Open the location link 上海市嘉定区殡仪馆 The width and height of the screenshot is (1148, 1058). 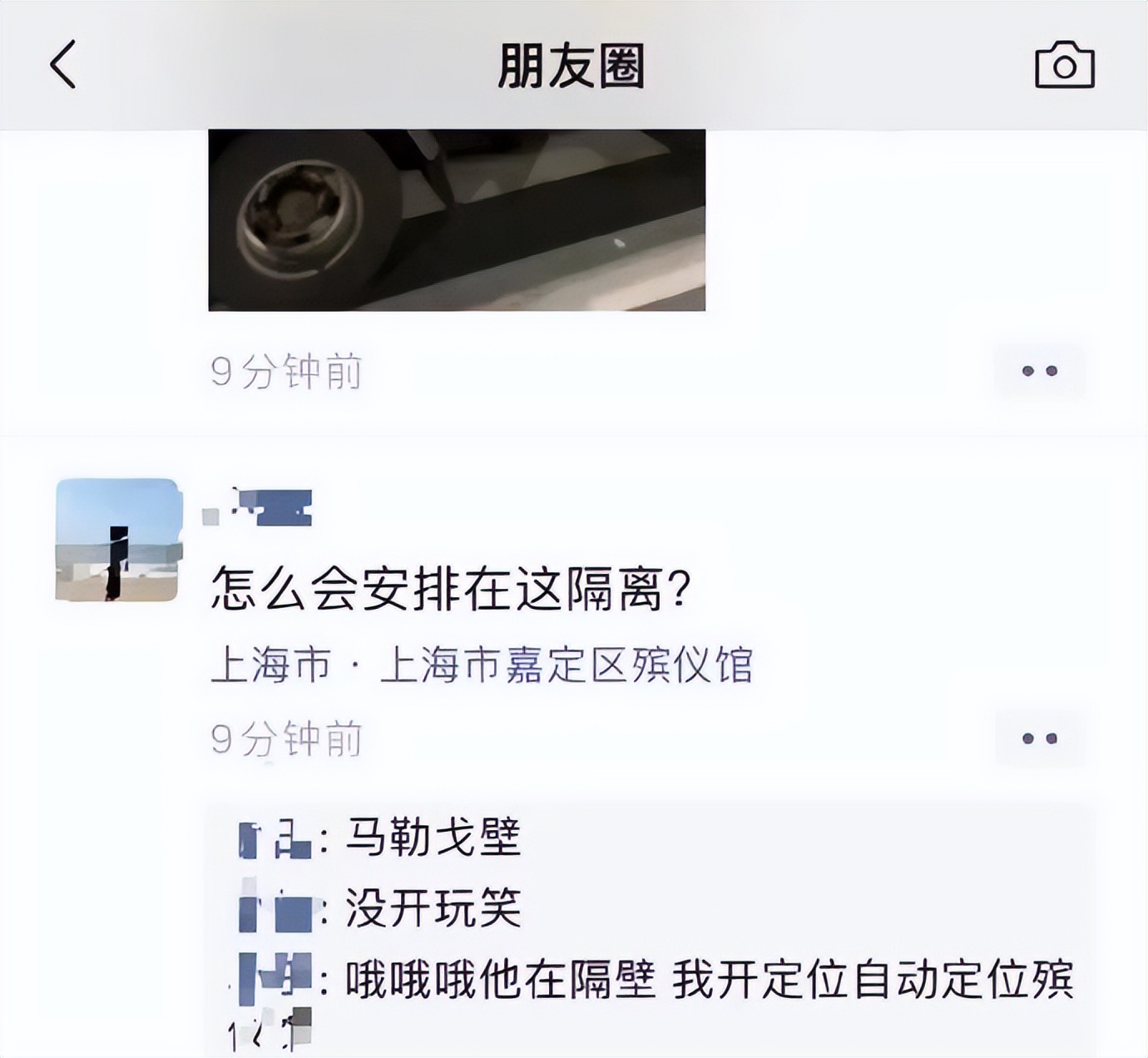pyautogui.click(x=482, y=665)
